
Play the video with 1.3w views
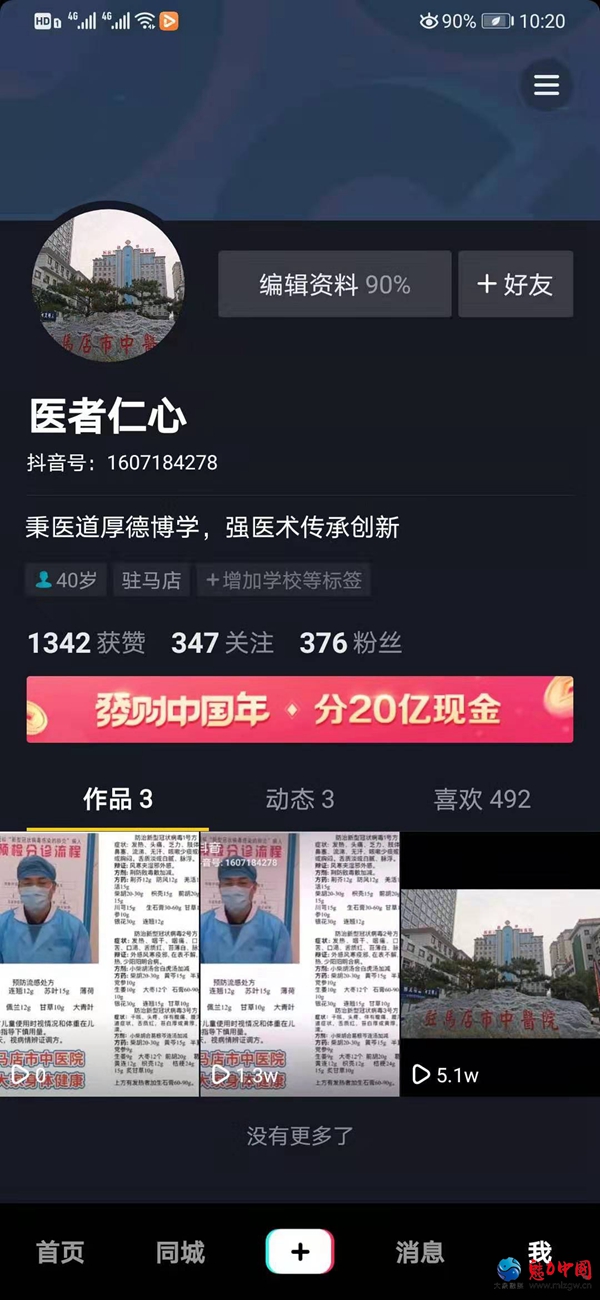[300, 965]
